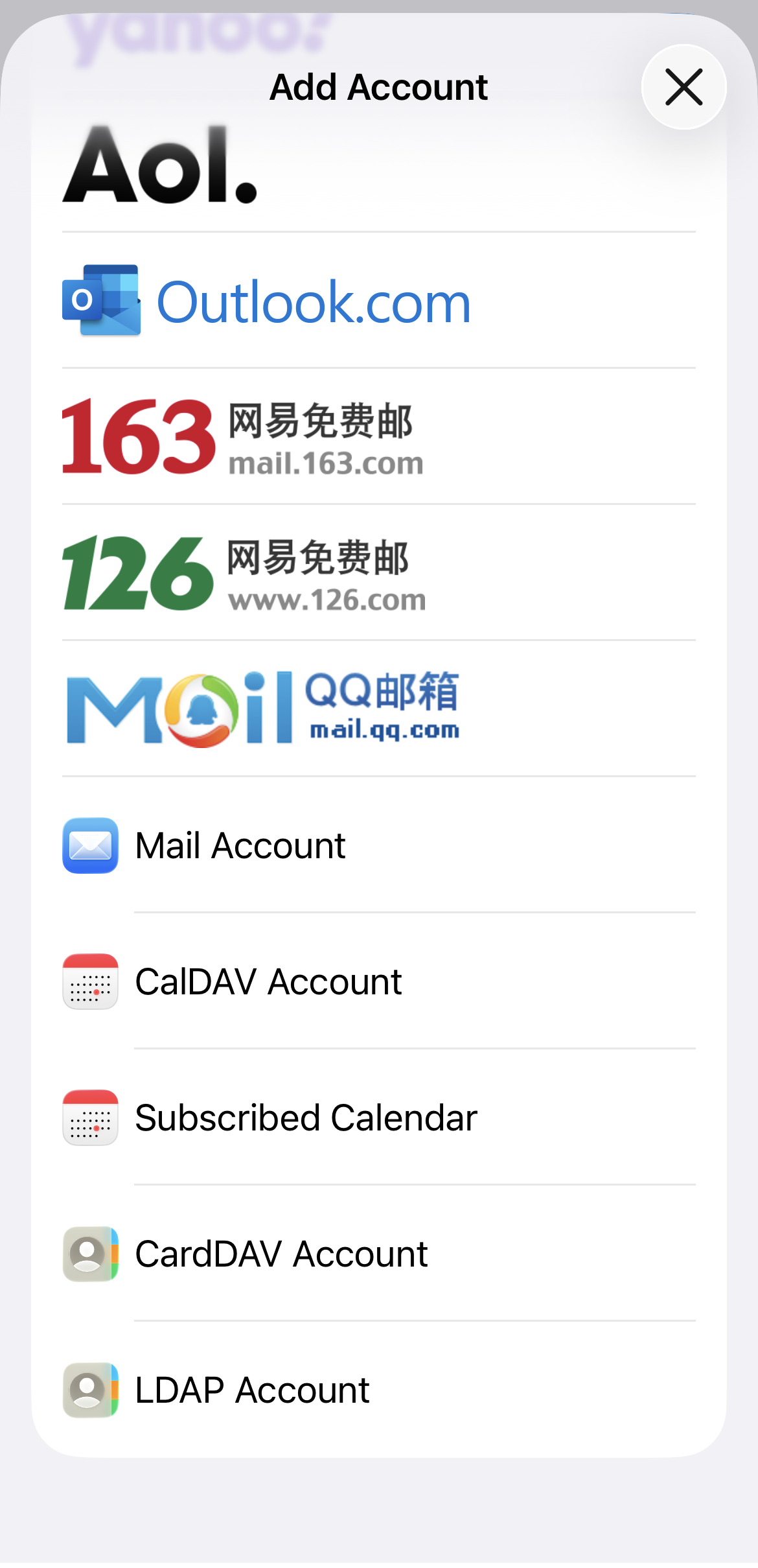Set up a QQ Mail account
The height and width of the screenshot is (1568, 758).
tap(263, 708)
